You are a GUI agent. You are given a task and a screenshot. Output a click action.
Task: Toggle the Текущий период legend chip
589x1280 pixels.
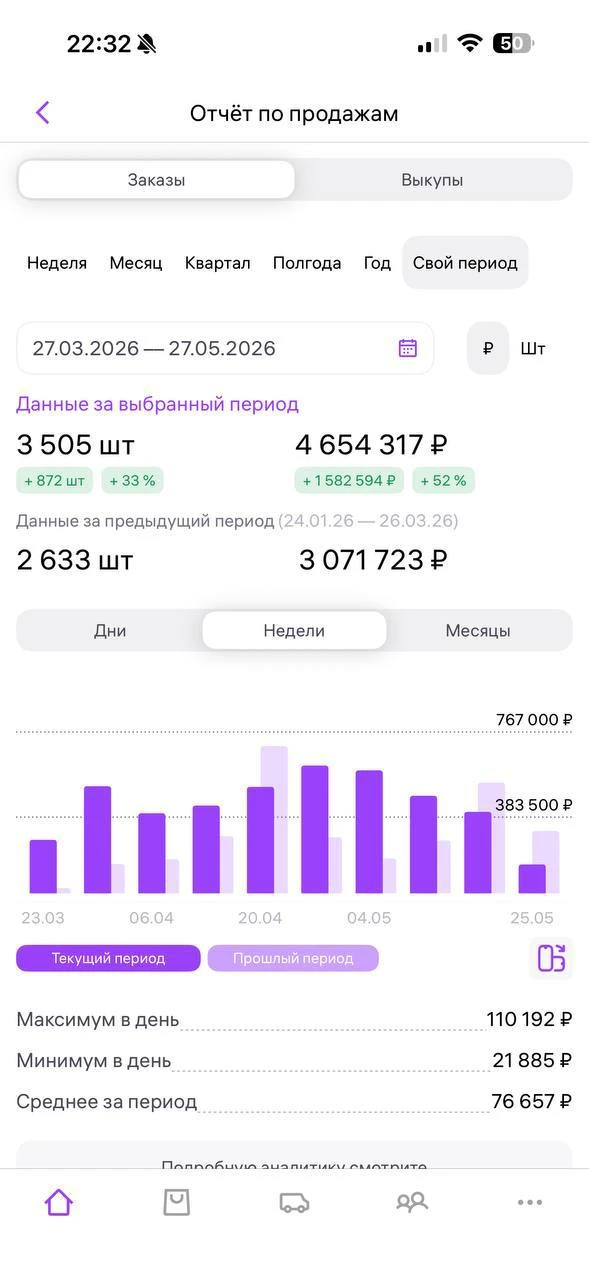point(108,958)
